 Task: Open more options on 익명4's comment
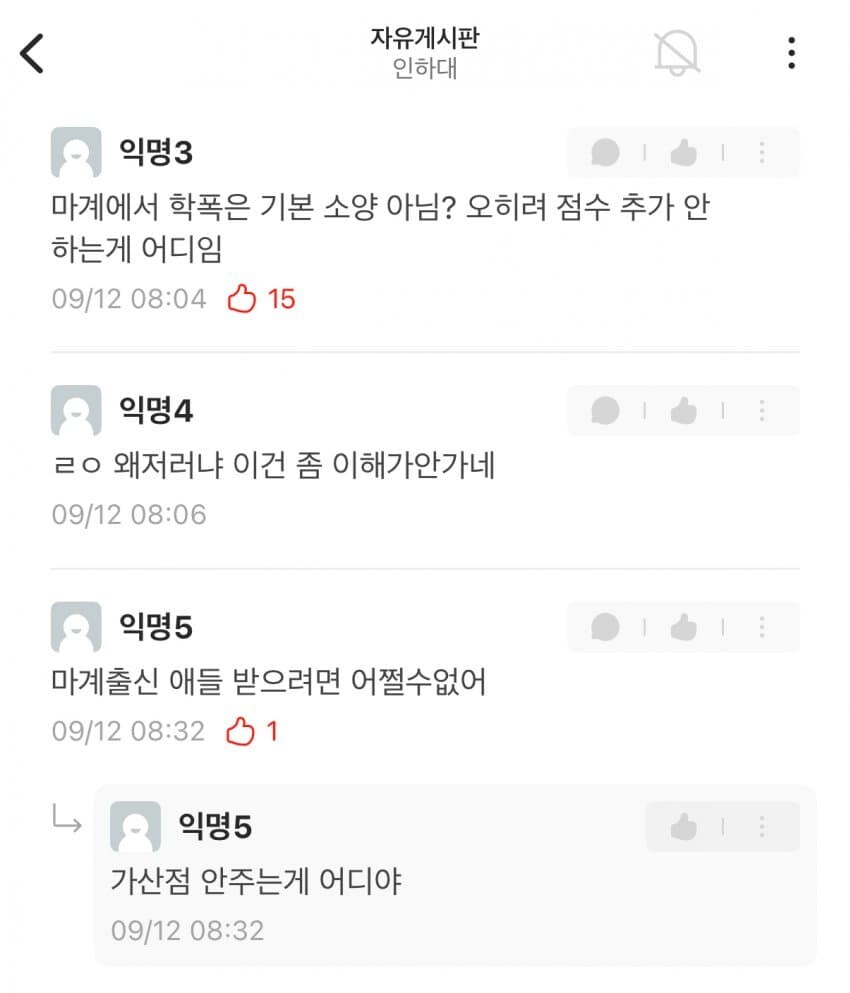pos(762,410)
